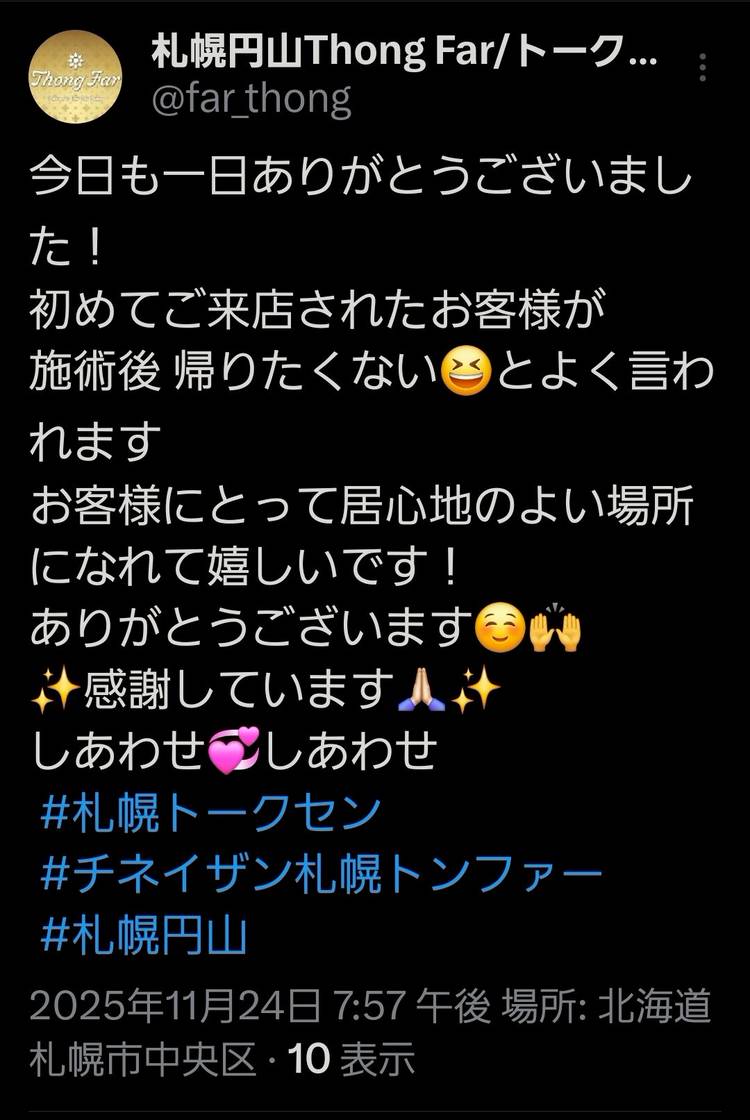Viewport: 750px width, 1120px height.
Task: Open hashtag #札幌トークセン
Action: [x=211, y=811]
